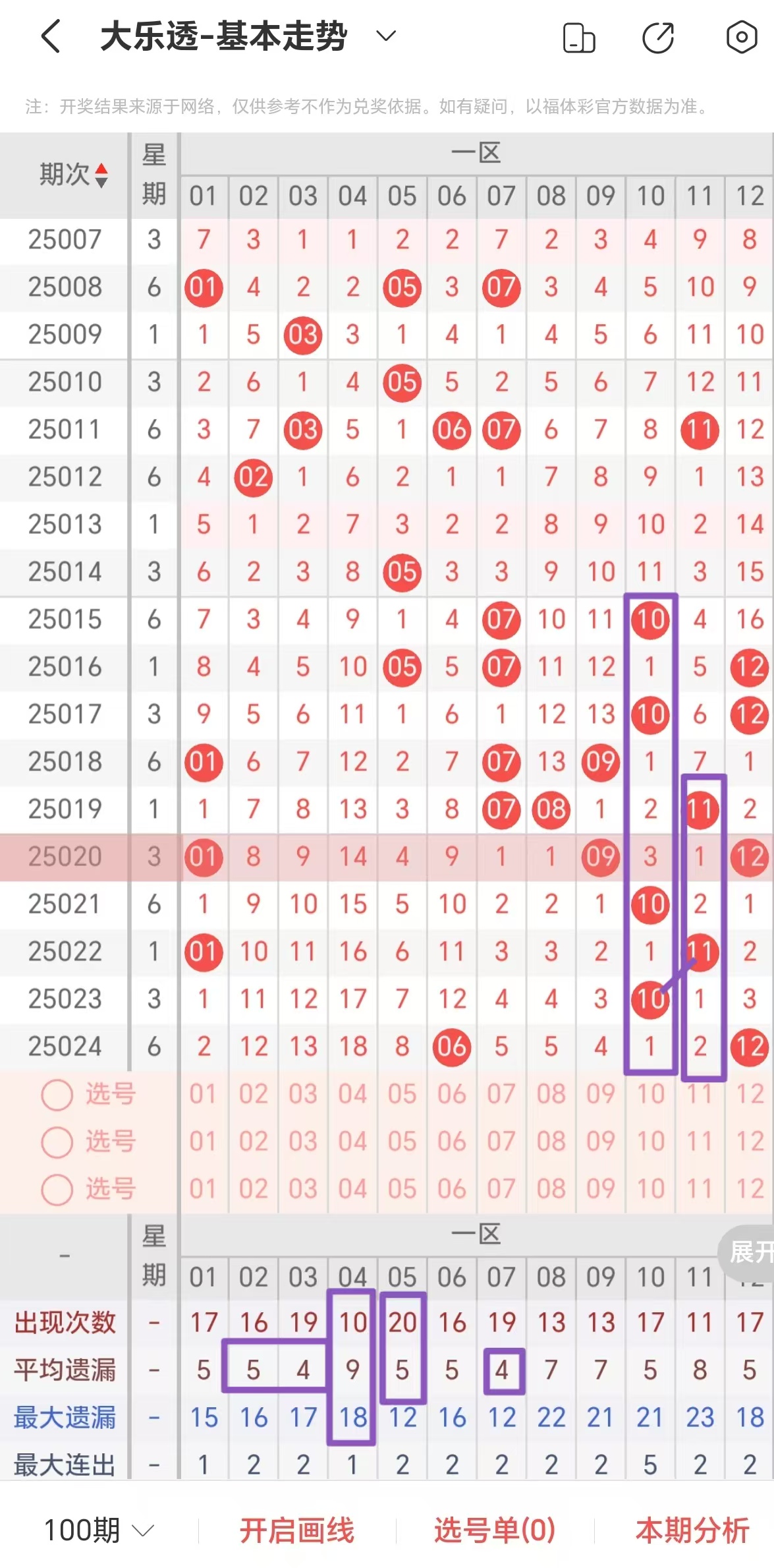Select number 05 in the first 选号 row

click(x=402, y=1094)
